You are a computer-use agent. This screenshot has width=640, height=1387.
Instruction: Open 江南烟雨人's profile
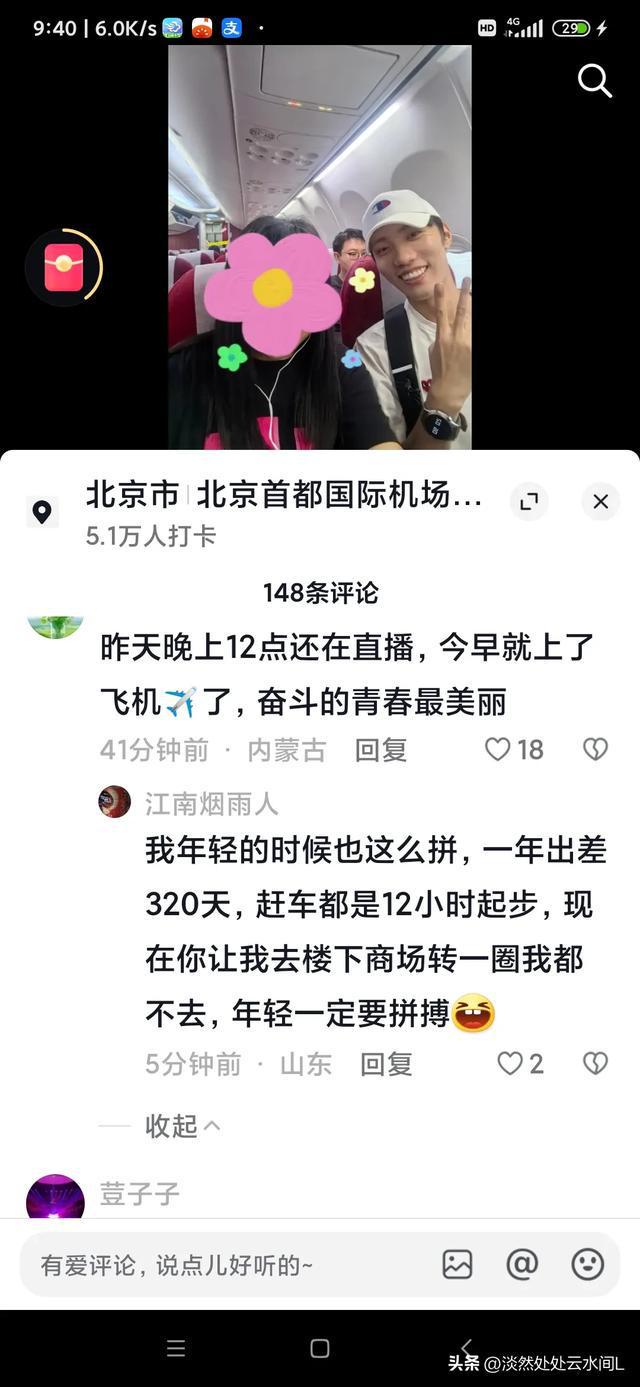pyautogui.click(x=115, y=802)
